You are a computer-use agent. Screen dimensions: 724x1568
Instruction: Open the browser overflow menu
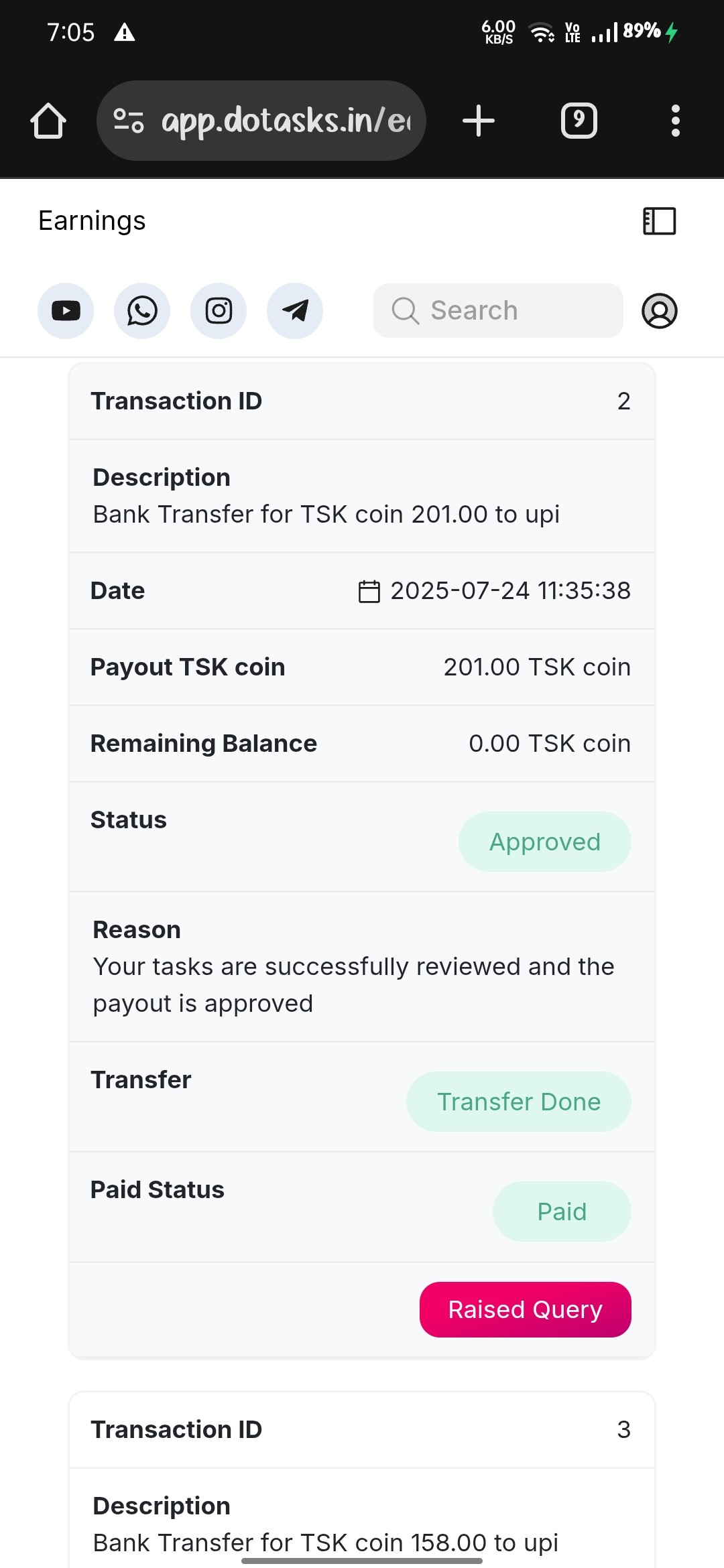[675, 121]
